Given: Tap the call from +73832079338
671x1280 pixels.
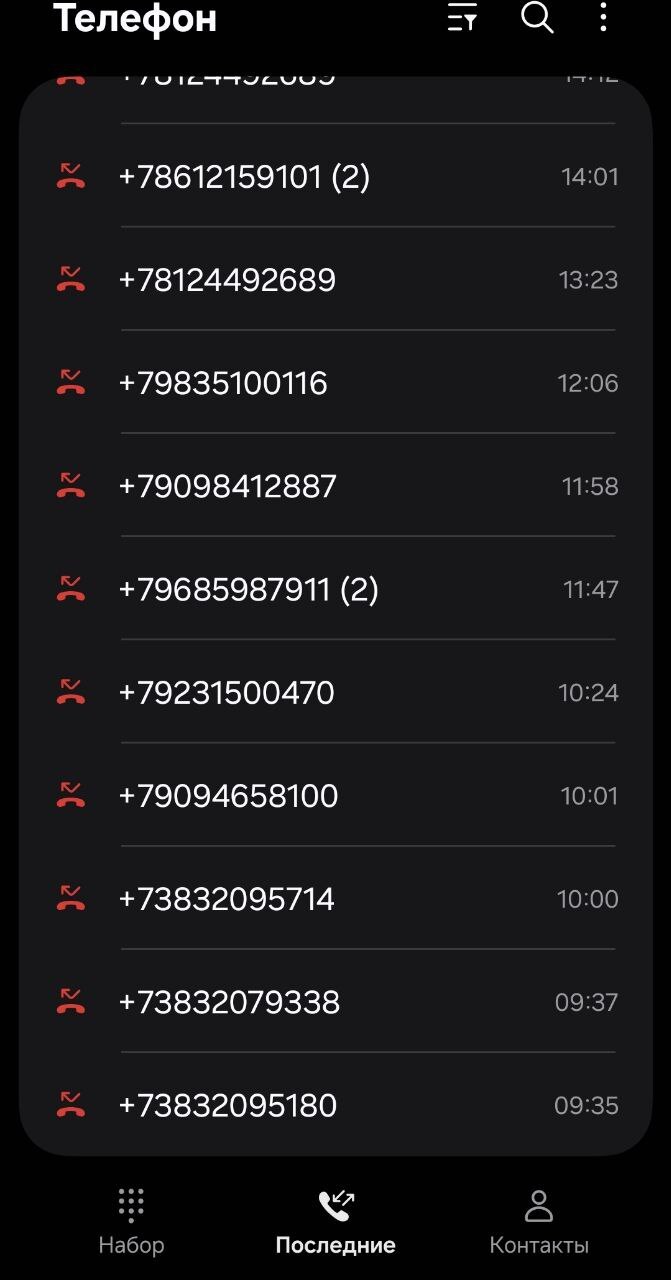Looking at the screenshot, I should pyautogui.click(x=335, y=1002).
